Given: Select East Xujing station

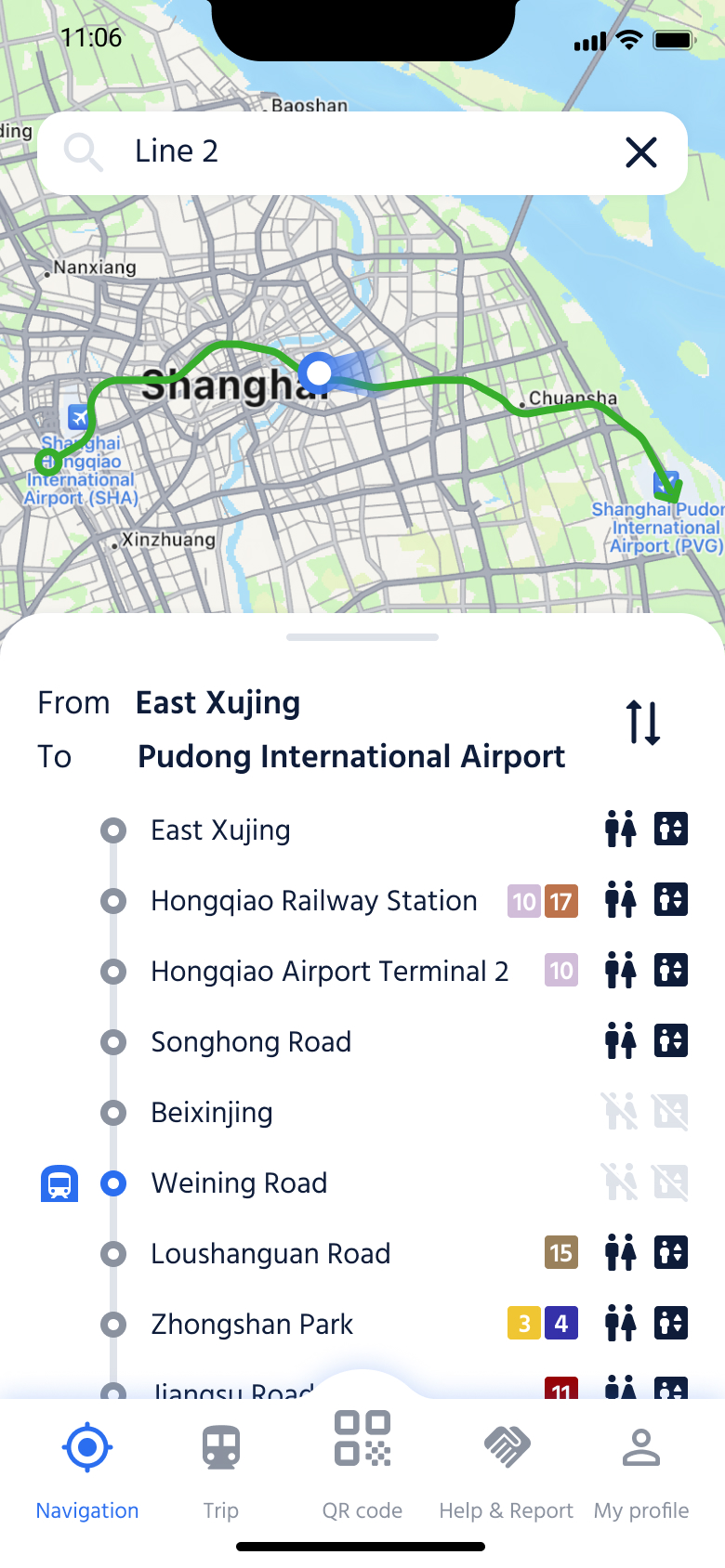Looking at the screenshot, I should point(221,830).
